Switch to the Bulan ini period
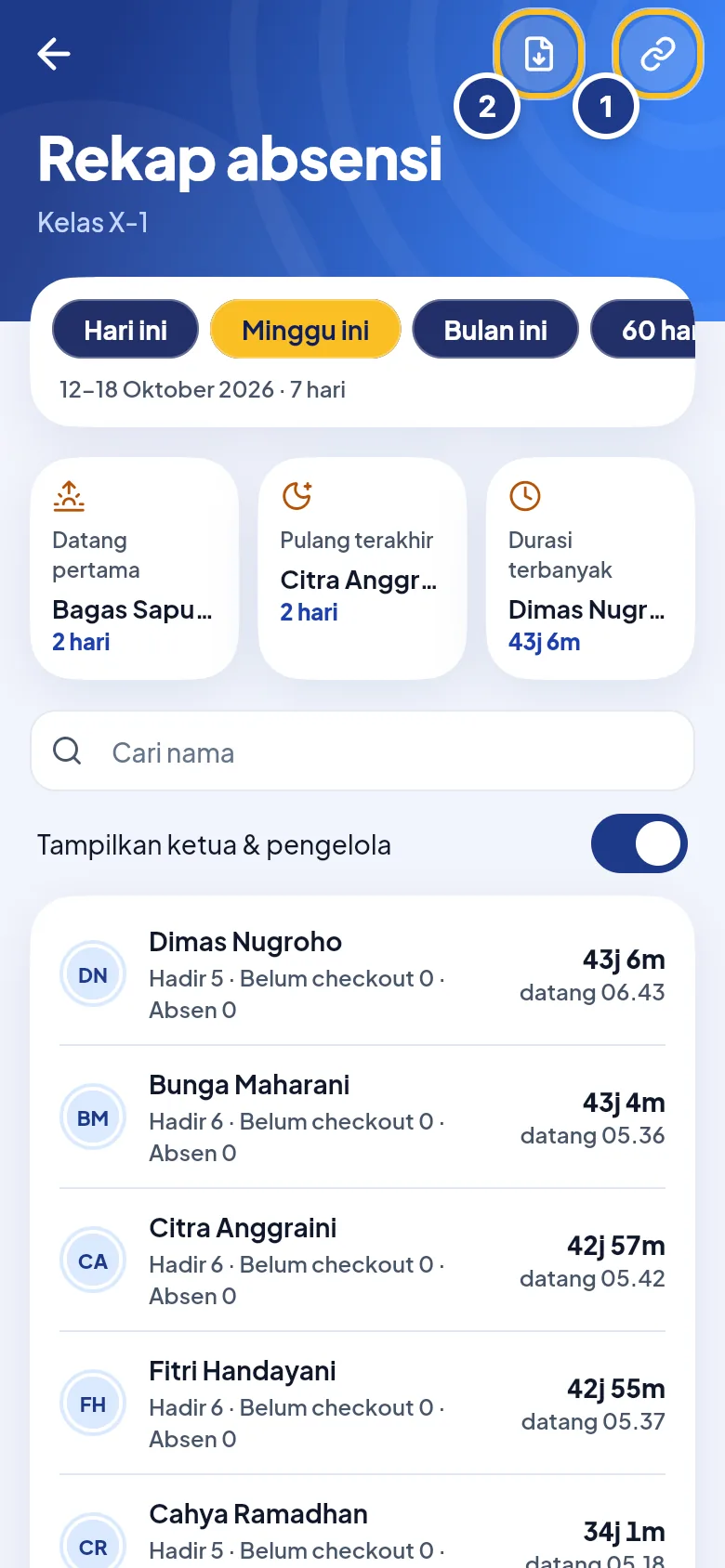Image resolution: width=725 pixels, height=1568 pixels. 495,330
